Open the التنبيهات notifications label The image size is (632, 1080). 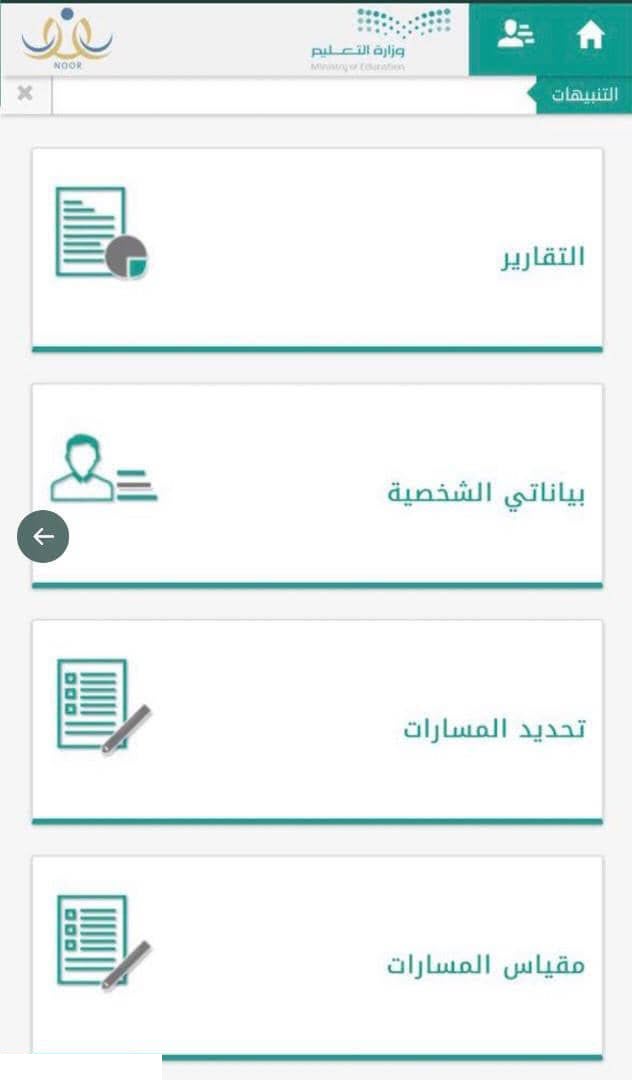click(584, 95)
